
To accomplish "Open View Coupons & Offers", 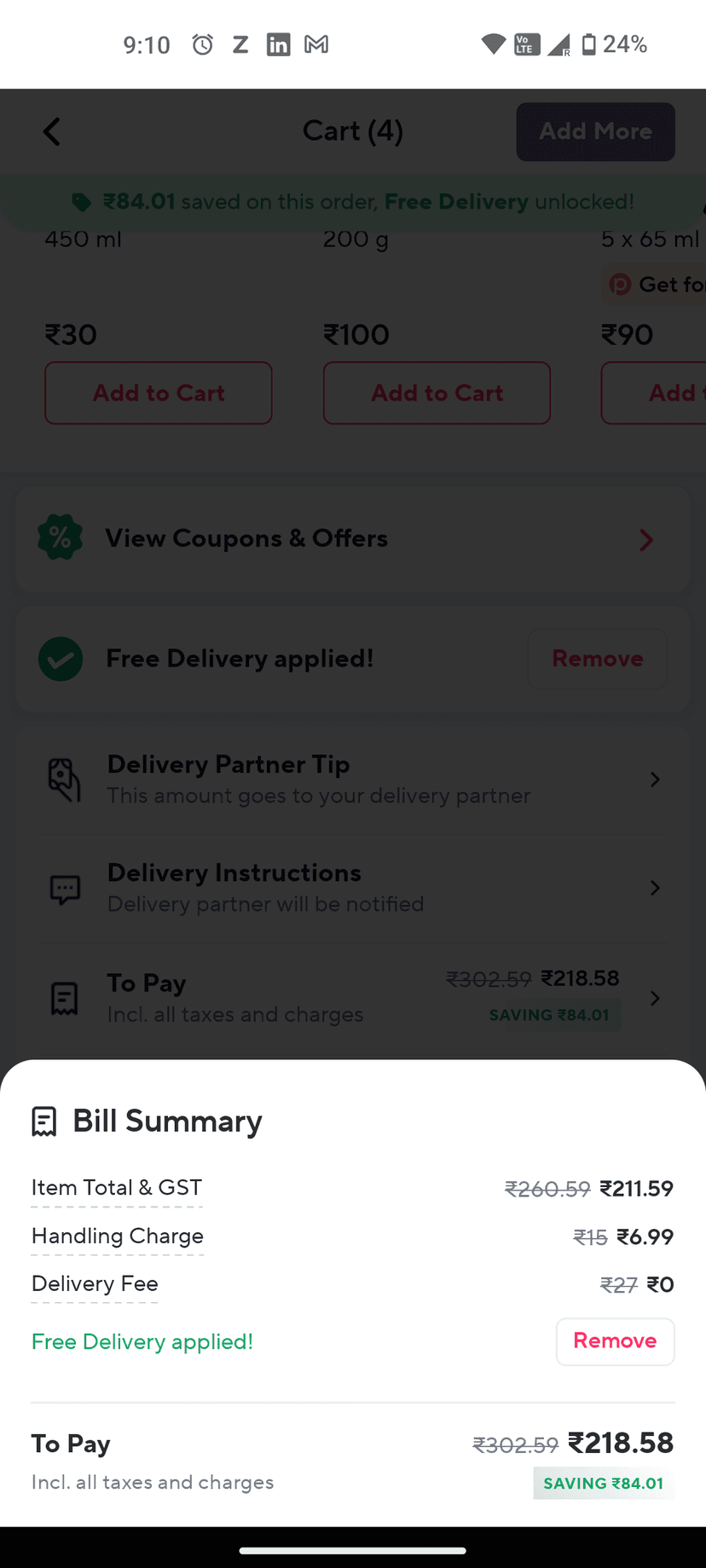I will click(352, 539).
